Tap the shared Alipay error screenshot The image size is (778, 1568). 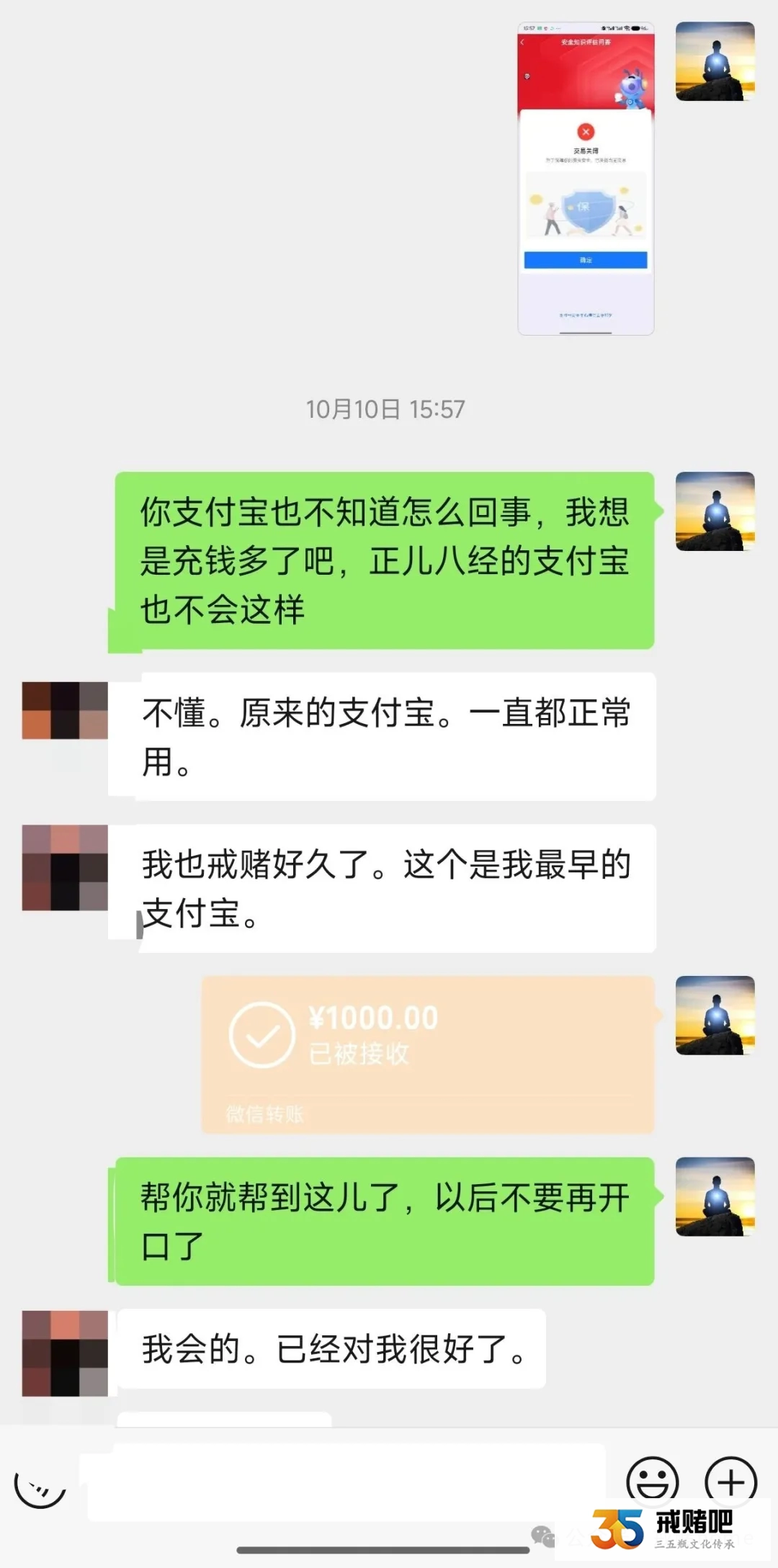tap(585, 180)
